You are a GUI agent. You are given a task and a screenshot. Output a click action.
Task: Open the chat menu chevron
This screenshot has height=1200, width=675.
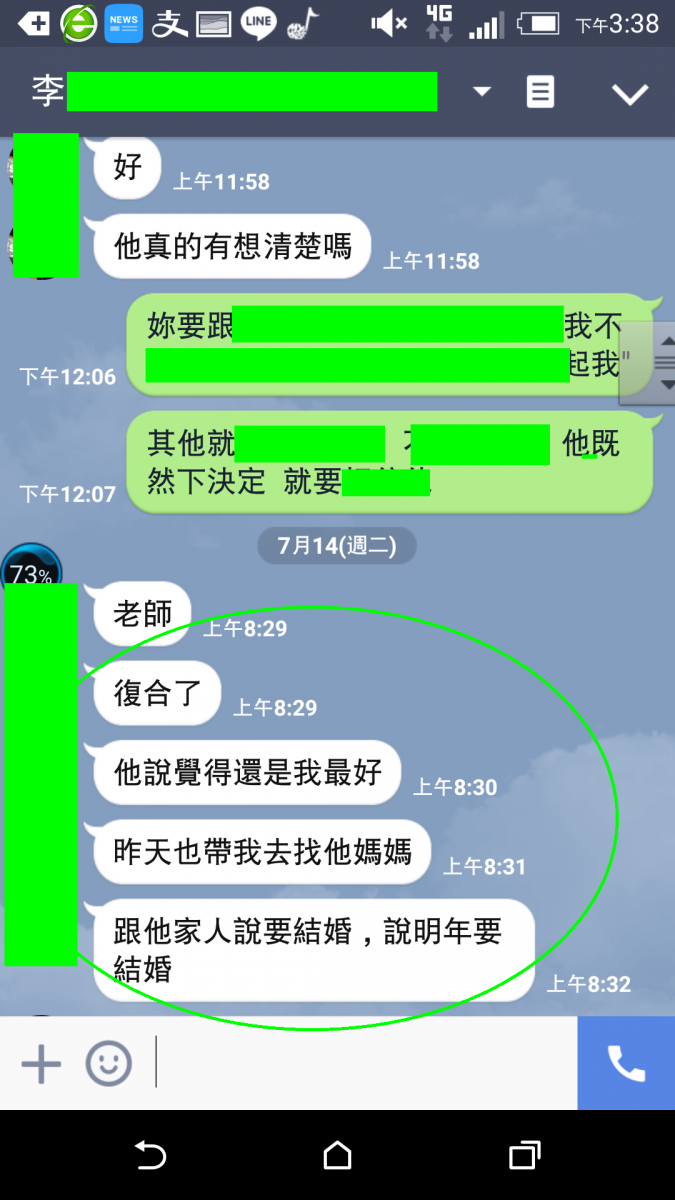tap(630, 94)
